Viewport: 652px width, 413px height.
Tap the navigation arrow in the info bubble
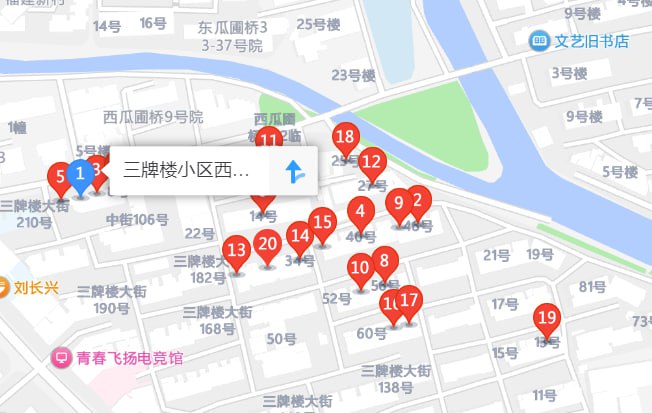294,171
